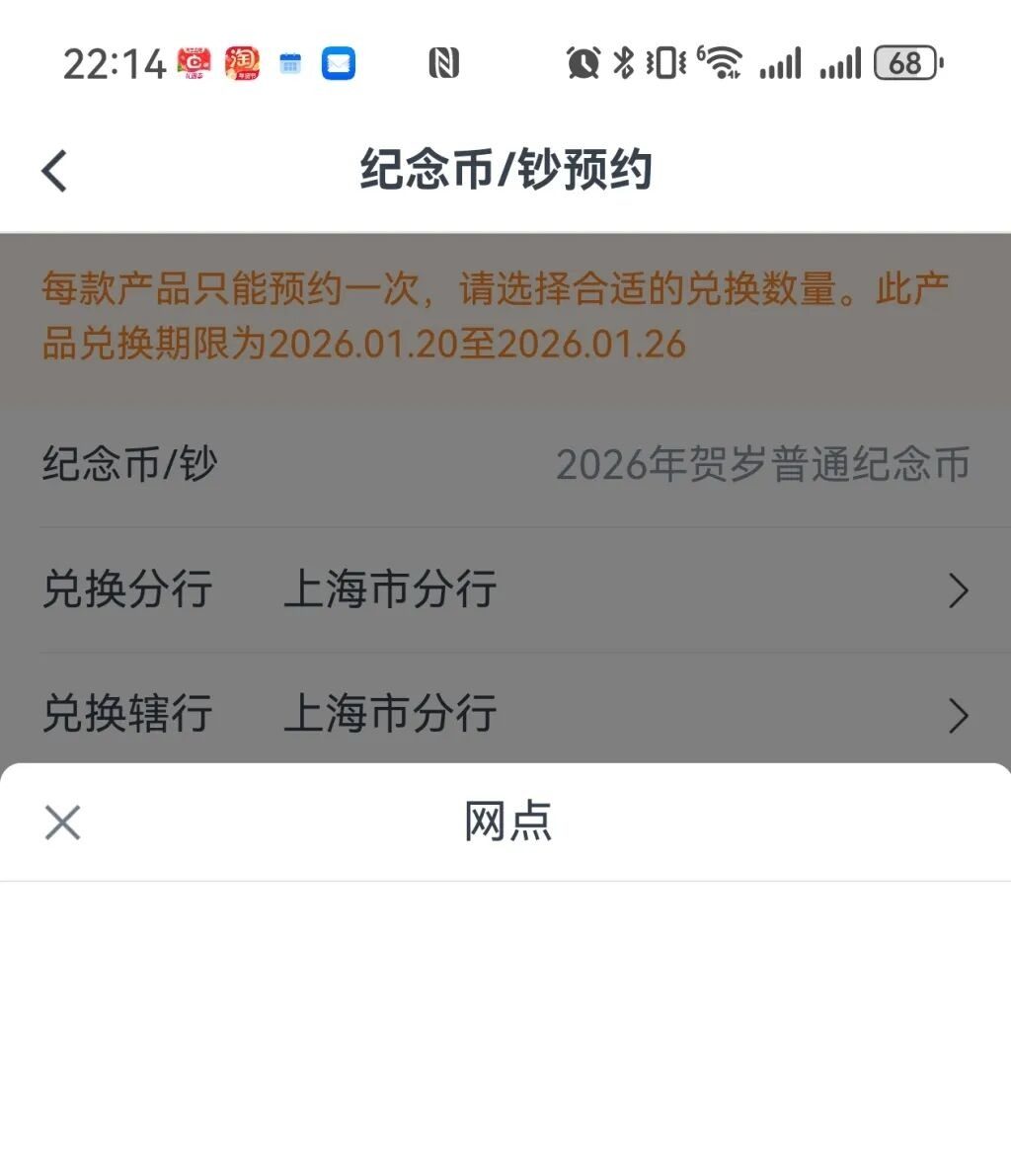Close the 网点 bottom sheet
1011x1176 pixels.
click(61, 821)
